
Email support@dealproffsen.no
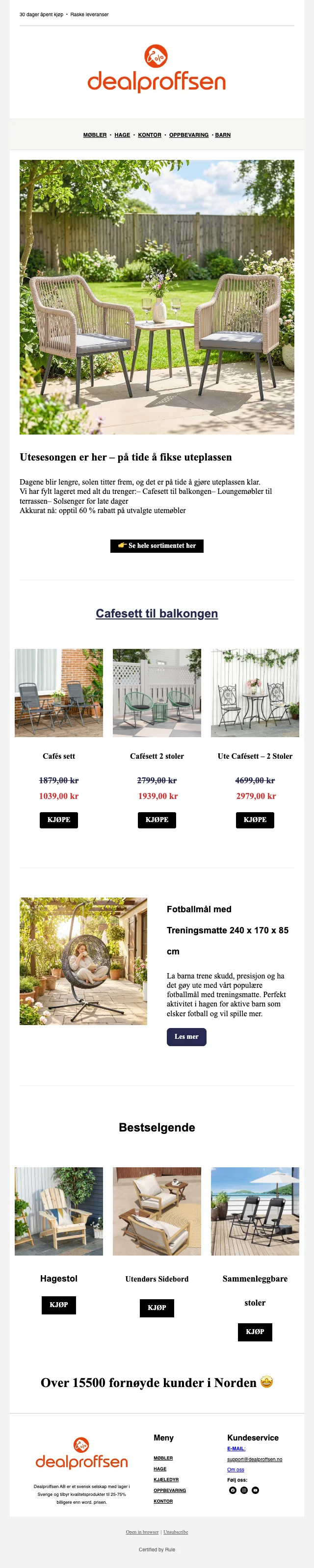pos(254,1459)
